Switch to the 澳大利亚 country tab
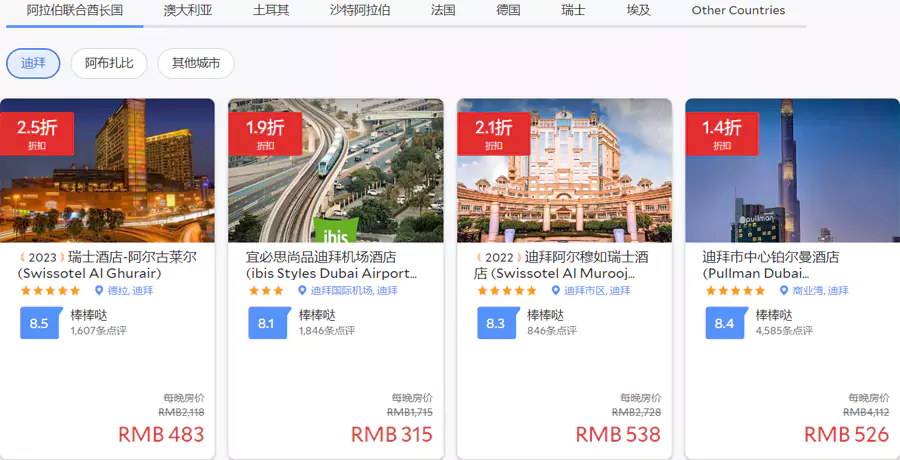900x460 pixels. (188, 10)
